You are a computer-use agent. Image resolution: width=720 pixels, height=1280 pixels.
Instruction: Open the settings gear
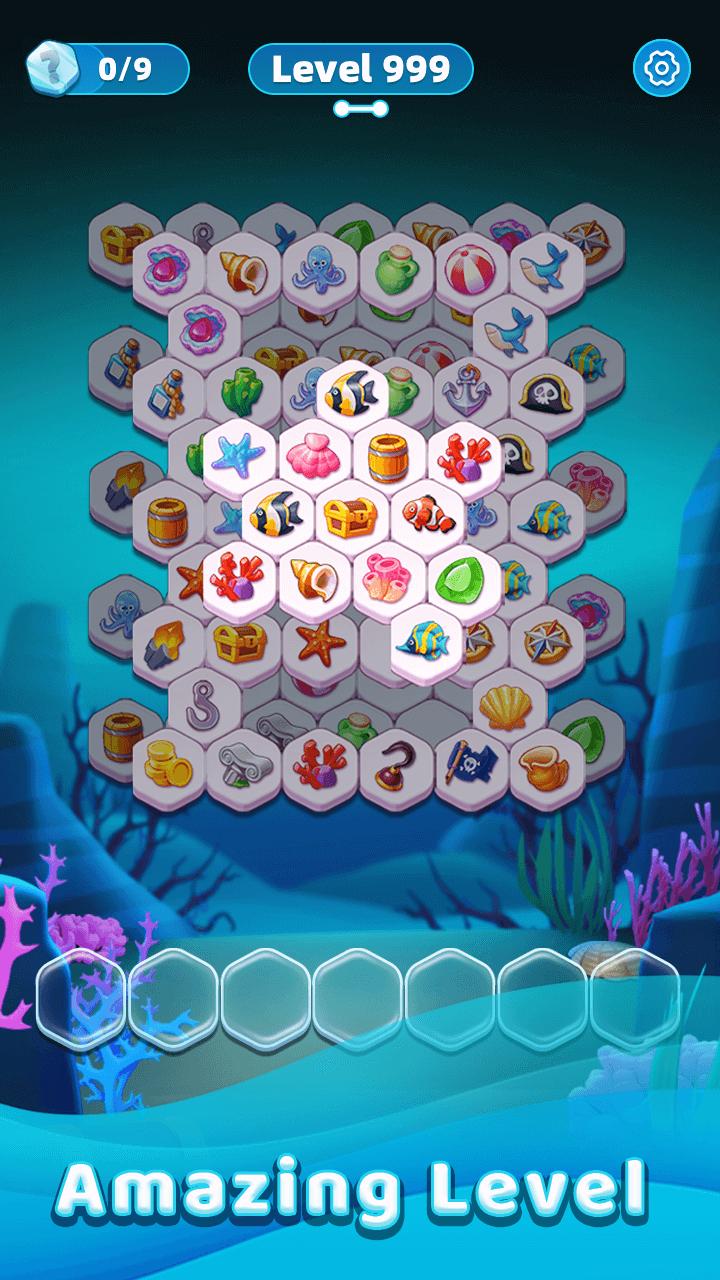coord(661,68)
